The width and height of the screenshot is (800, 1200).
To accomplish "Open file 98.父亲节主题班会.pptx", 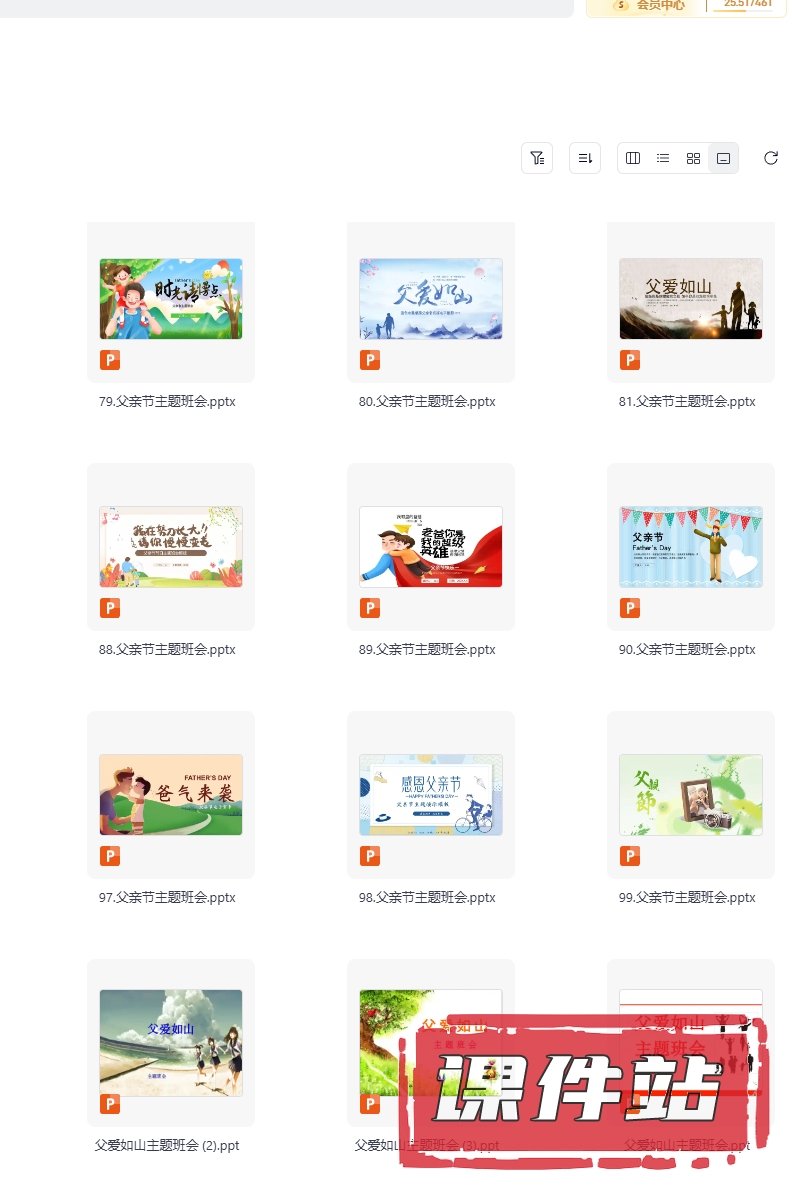I will pyautogui.click(x=431, y=795).
